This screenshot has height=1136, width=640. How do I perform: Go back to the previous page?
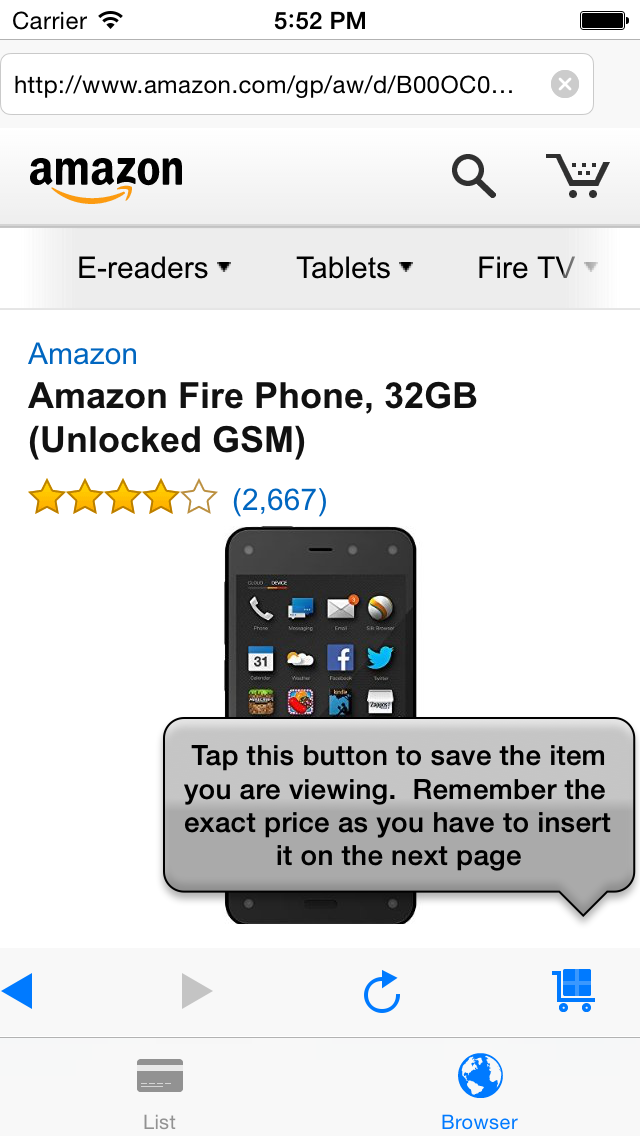coord(18,991)
